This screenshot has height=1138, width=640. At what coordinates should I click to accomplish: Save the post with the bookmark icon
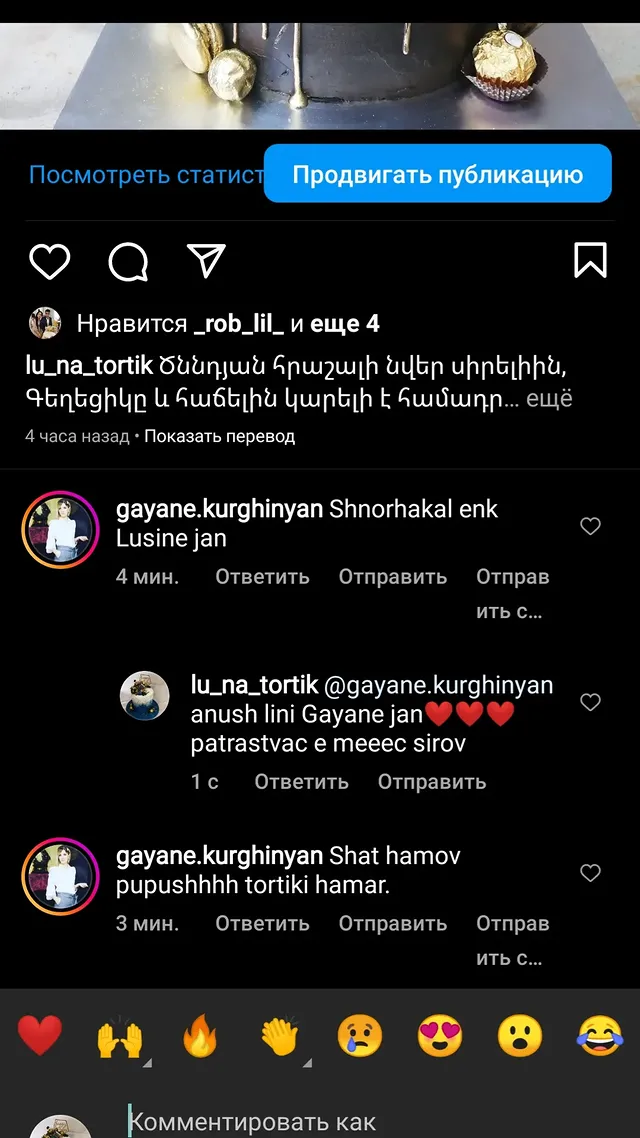tap(590, 260)
